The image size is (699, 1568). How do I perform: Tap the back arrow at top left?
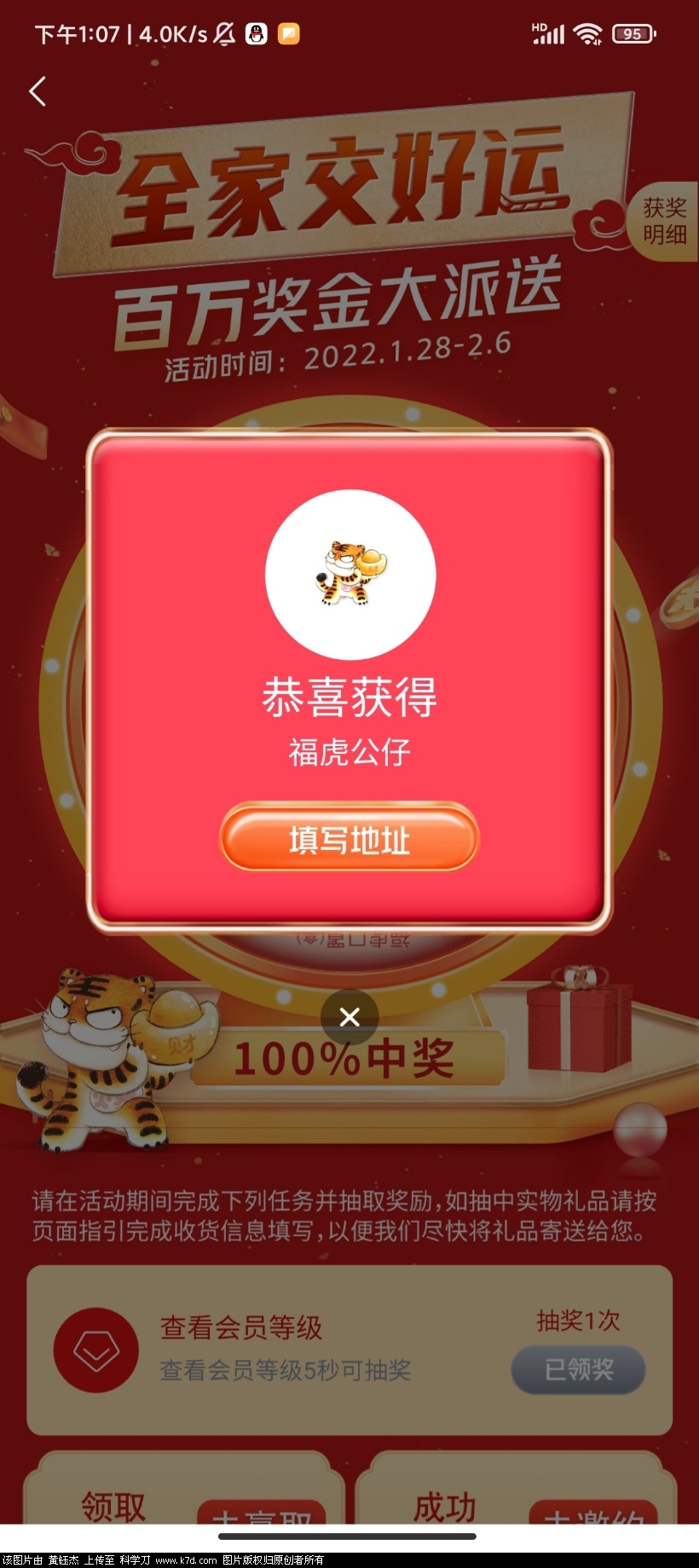(x=37, y=90)
